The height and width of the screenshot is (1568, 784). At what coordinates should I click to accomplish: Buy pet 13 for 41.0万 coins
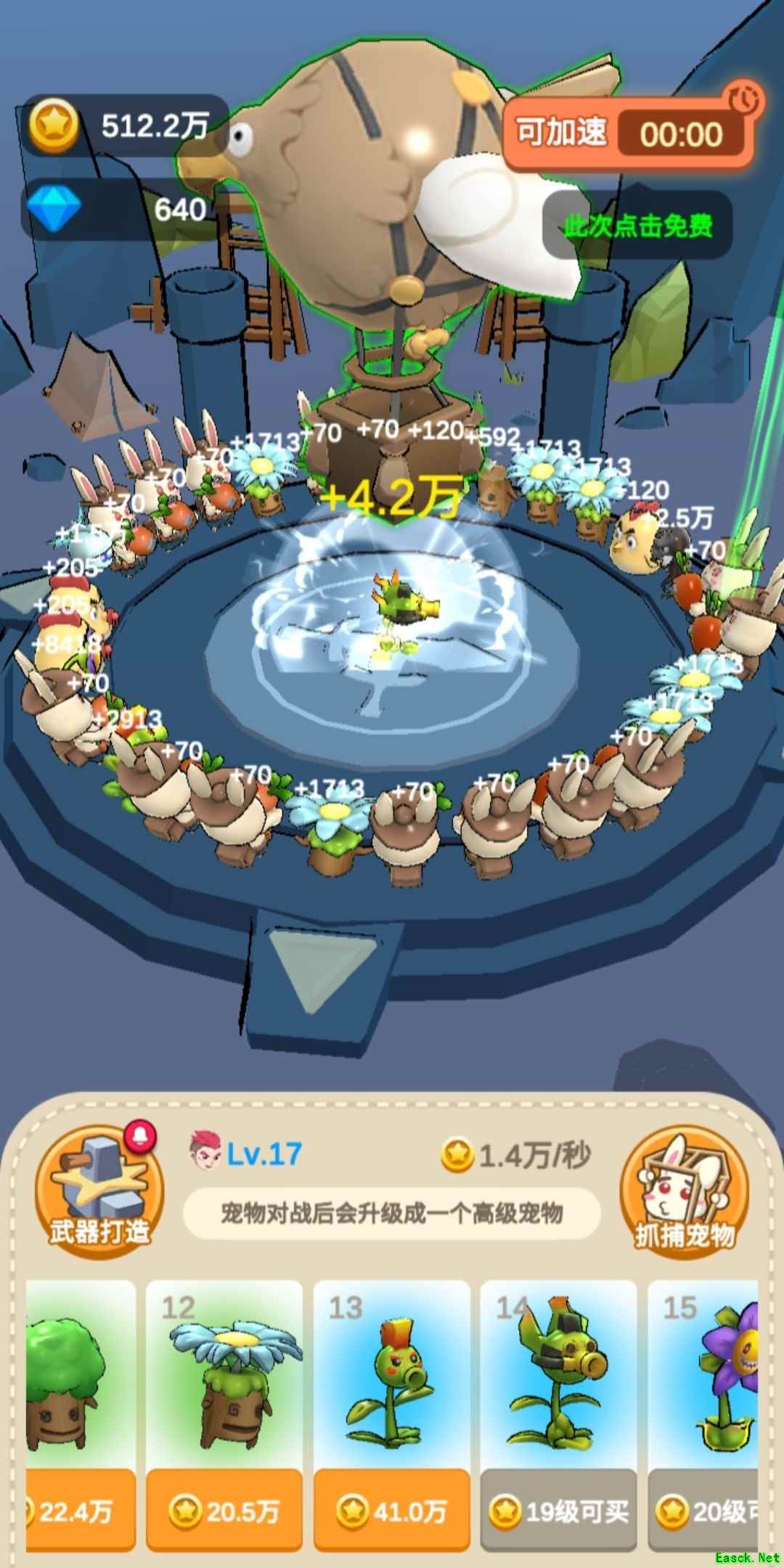pyautogui.click(x=391, y=1511)
